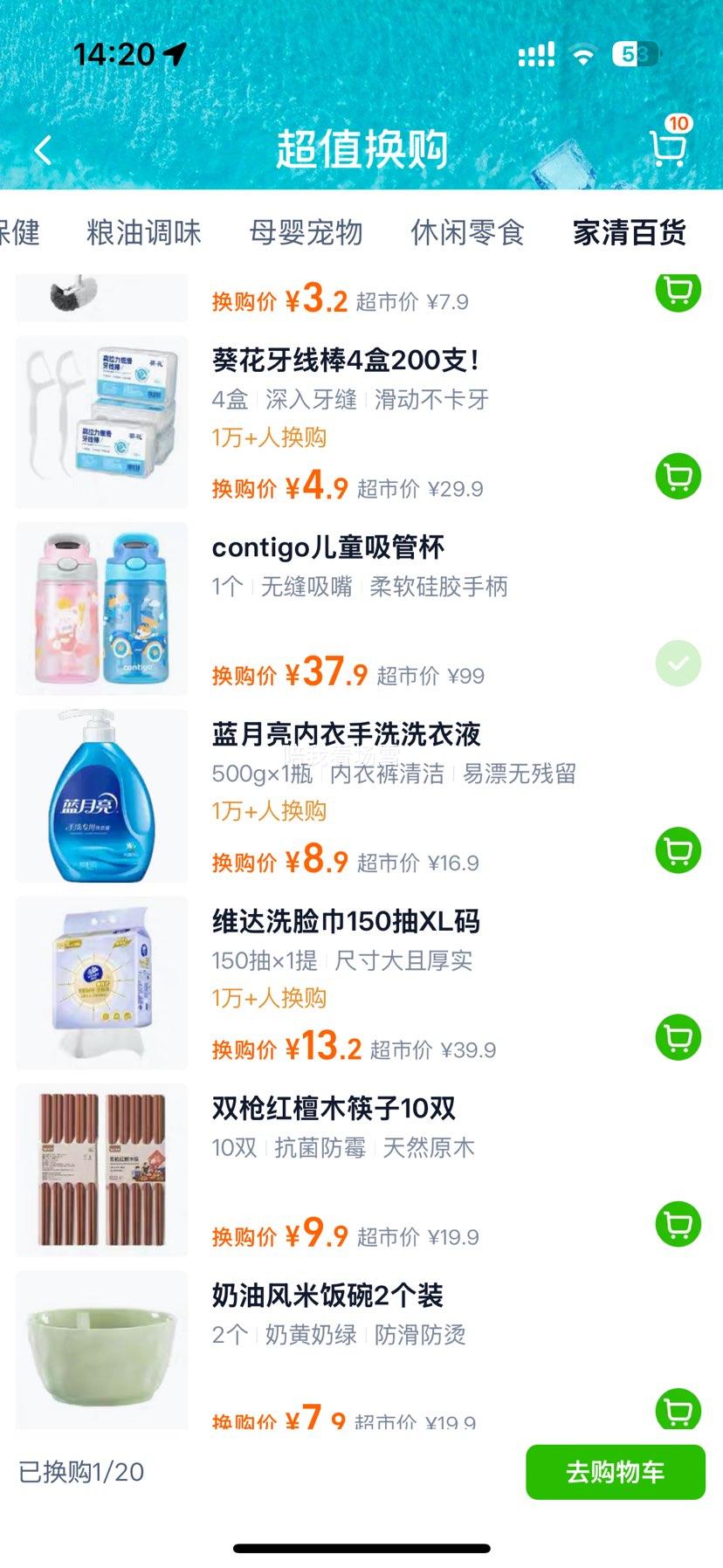Screen dimensions: 723x1568
Task: Add 蓝月亮内衣手洗洗衣液 to cart
Action: coord(678,850)
